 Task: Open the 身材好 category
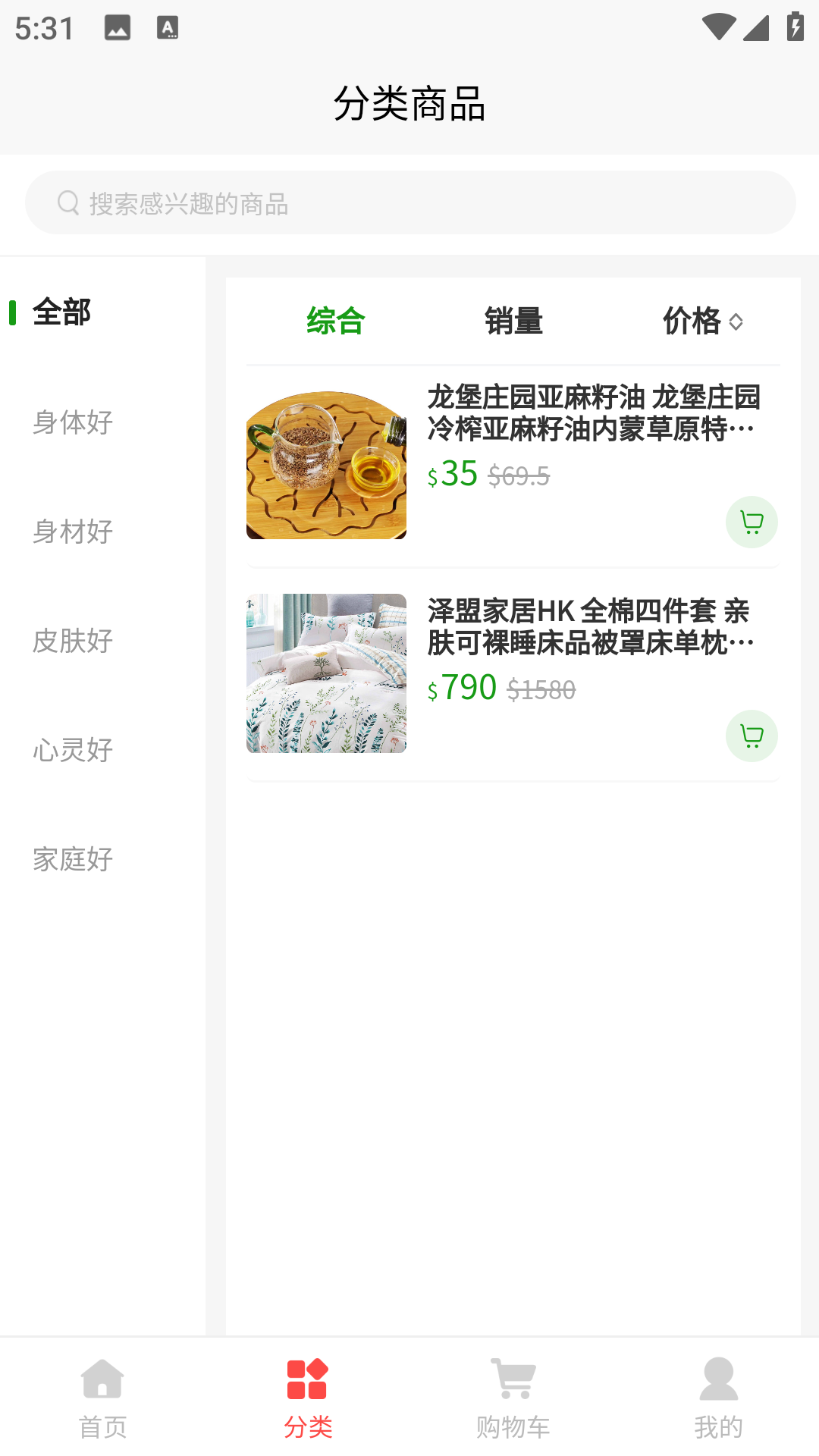pyautogui.click(x=73, y=532)
